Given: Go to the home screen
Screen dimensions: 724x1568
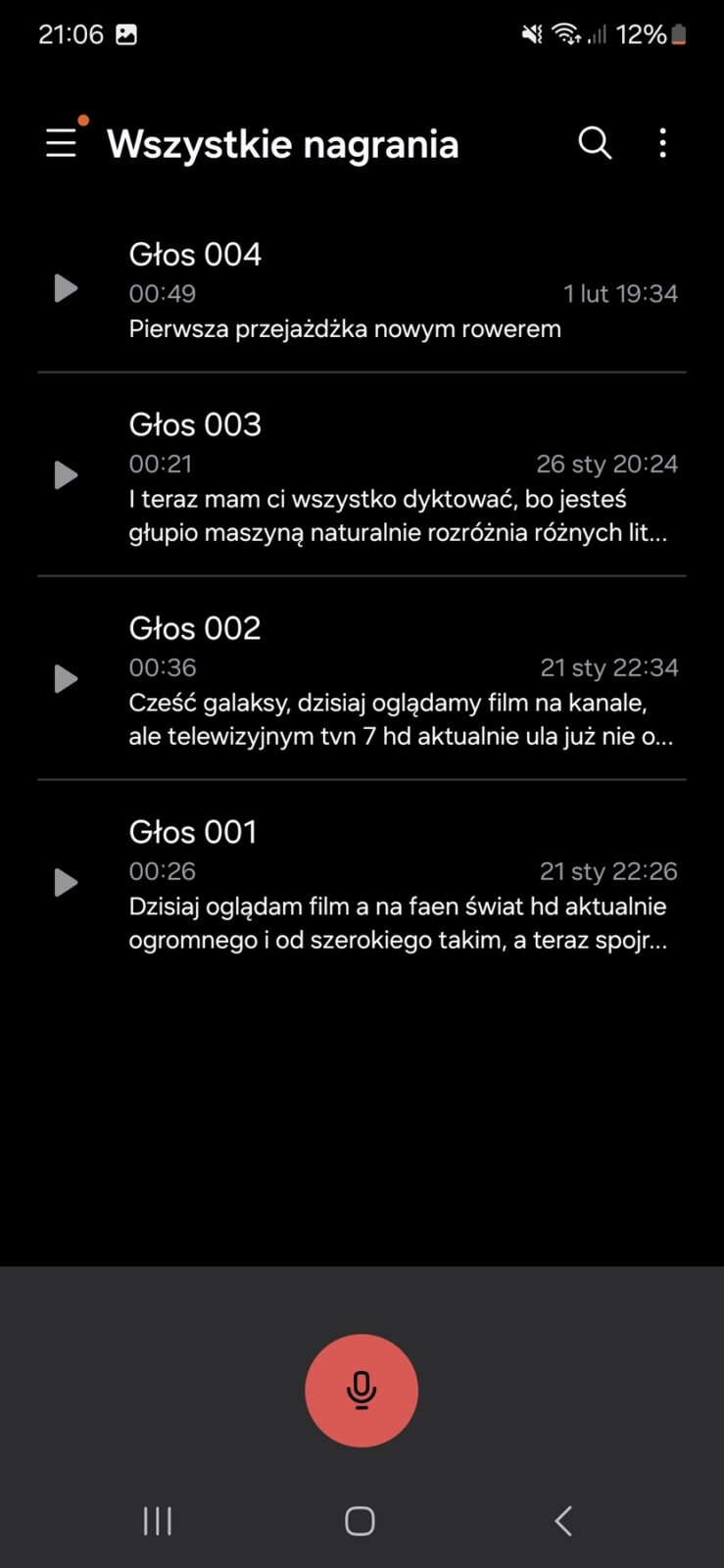Looking at the screenshot, I should (x=360, y=1521).
